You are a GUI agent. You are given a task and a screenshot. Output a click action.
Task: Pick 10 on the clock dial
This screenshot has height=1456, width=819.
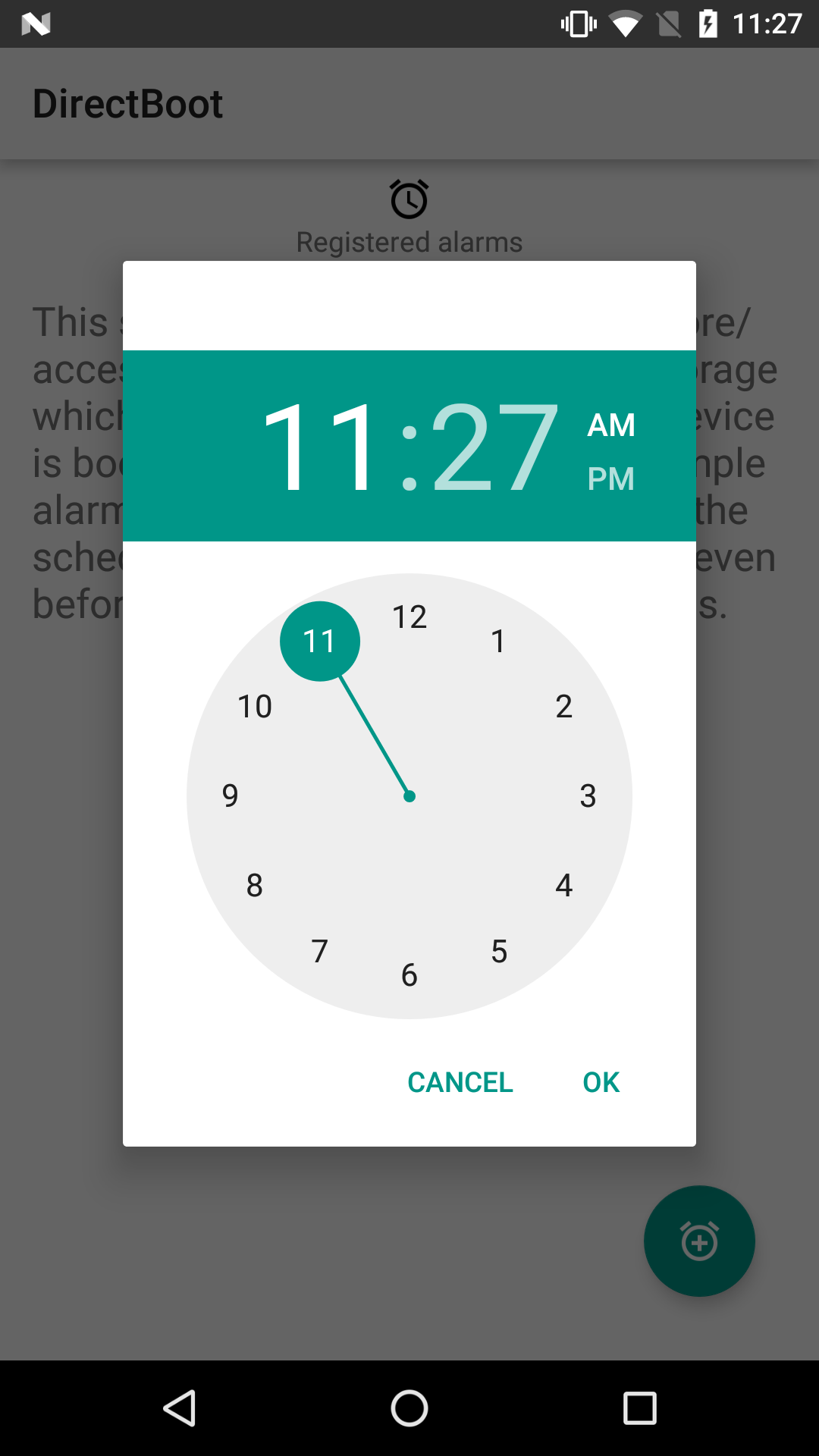[x=255, y=706]
